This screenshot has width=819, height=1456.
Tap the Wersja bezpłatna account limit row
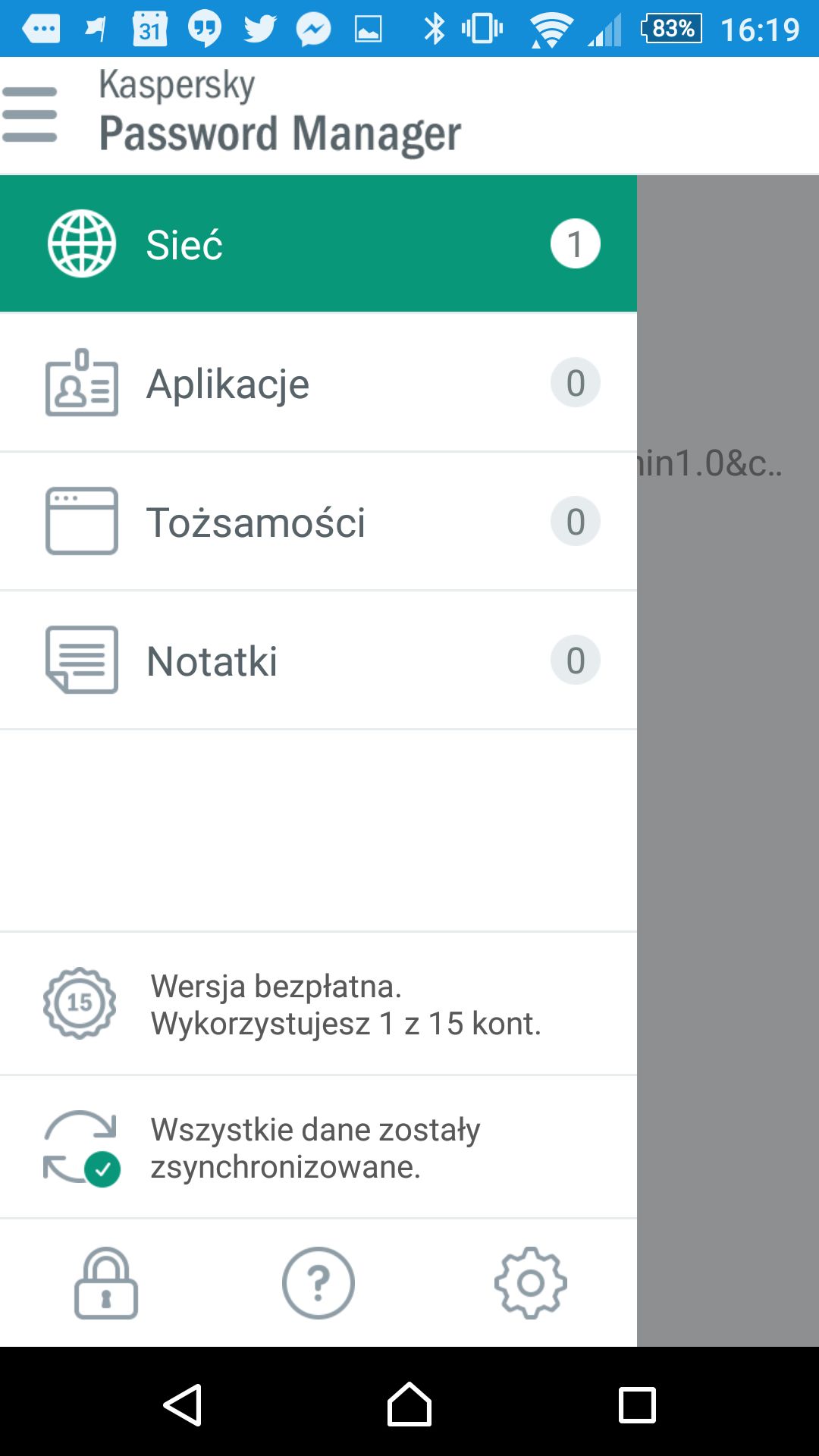(x=318, y=1004)
